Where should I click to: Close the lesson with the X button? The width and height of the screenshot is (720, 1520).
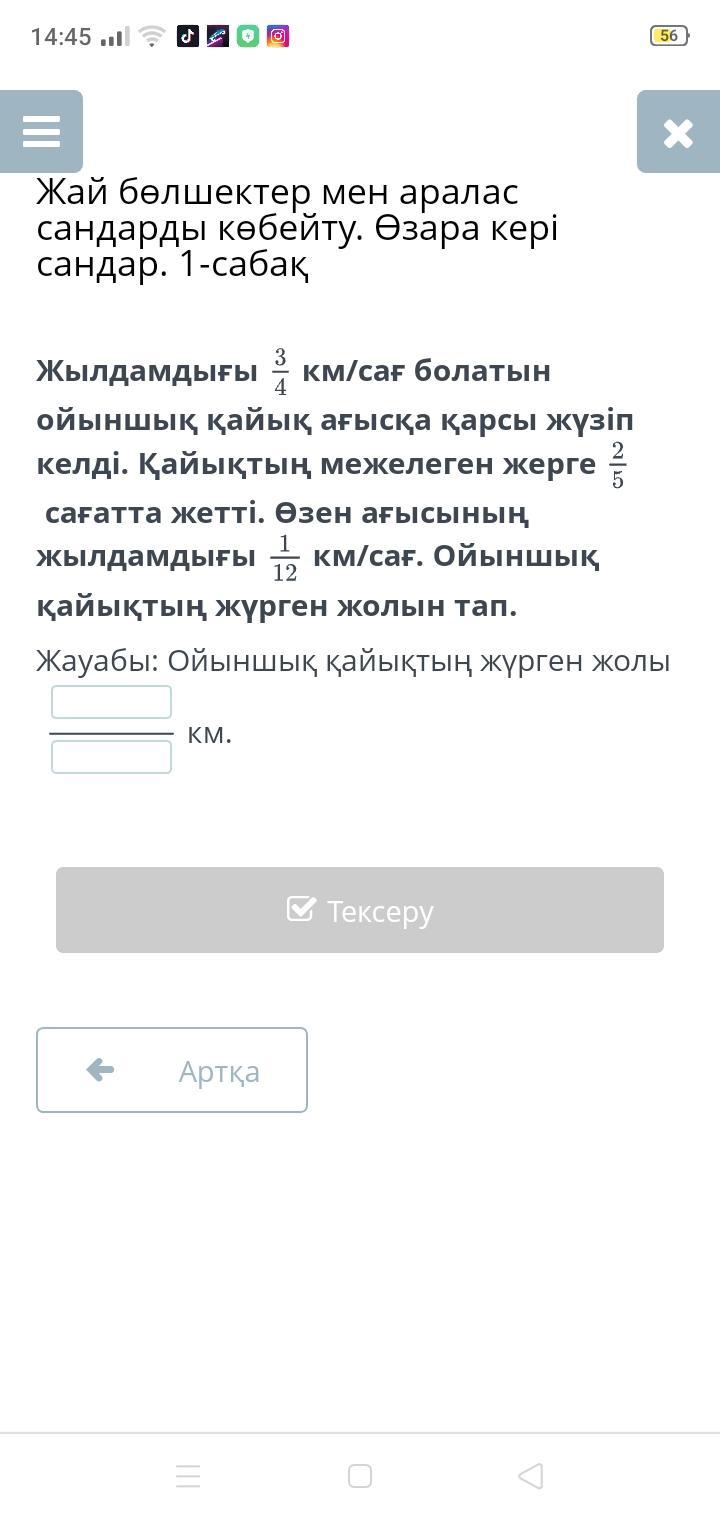678,131
